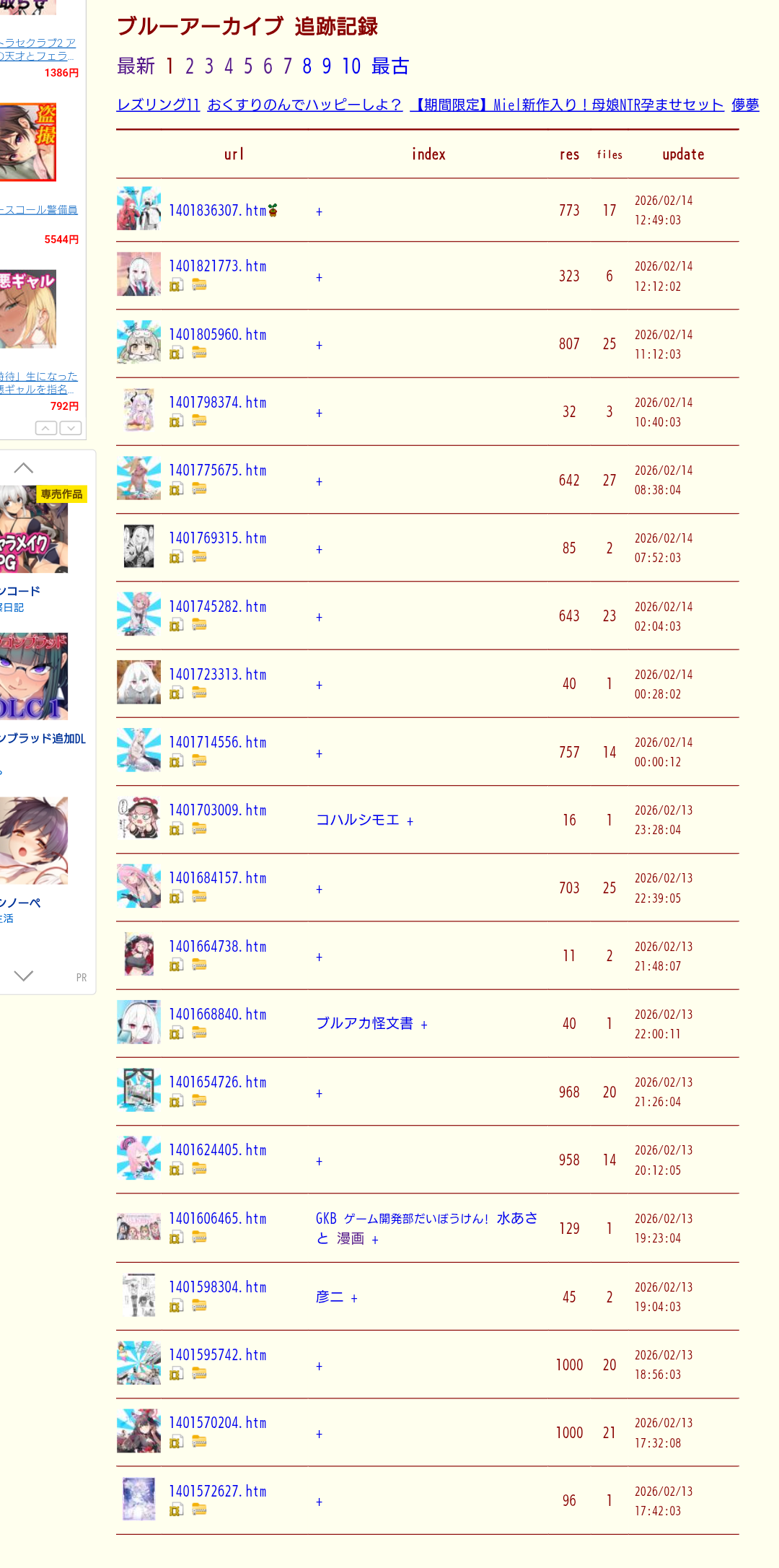Tap the plus sign in 1401775675.htm row
779x1568 pixels.
click(x=319, y=481)
